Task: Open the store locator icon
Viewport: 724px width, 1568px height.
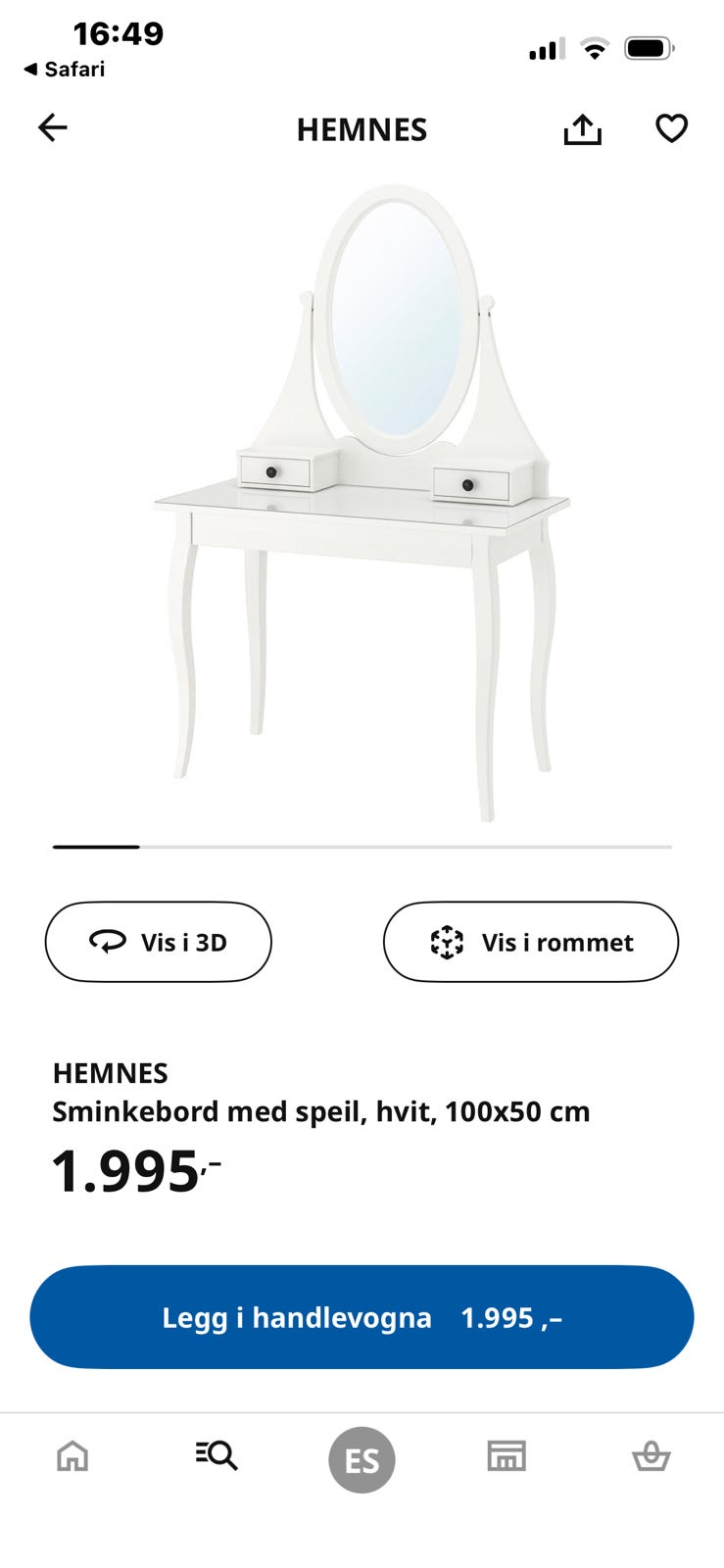Action: (507, 1457)
